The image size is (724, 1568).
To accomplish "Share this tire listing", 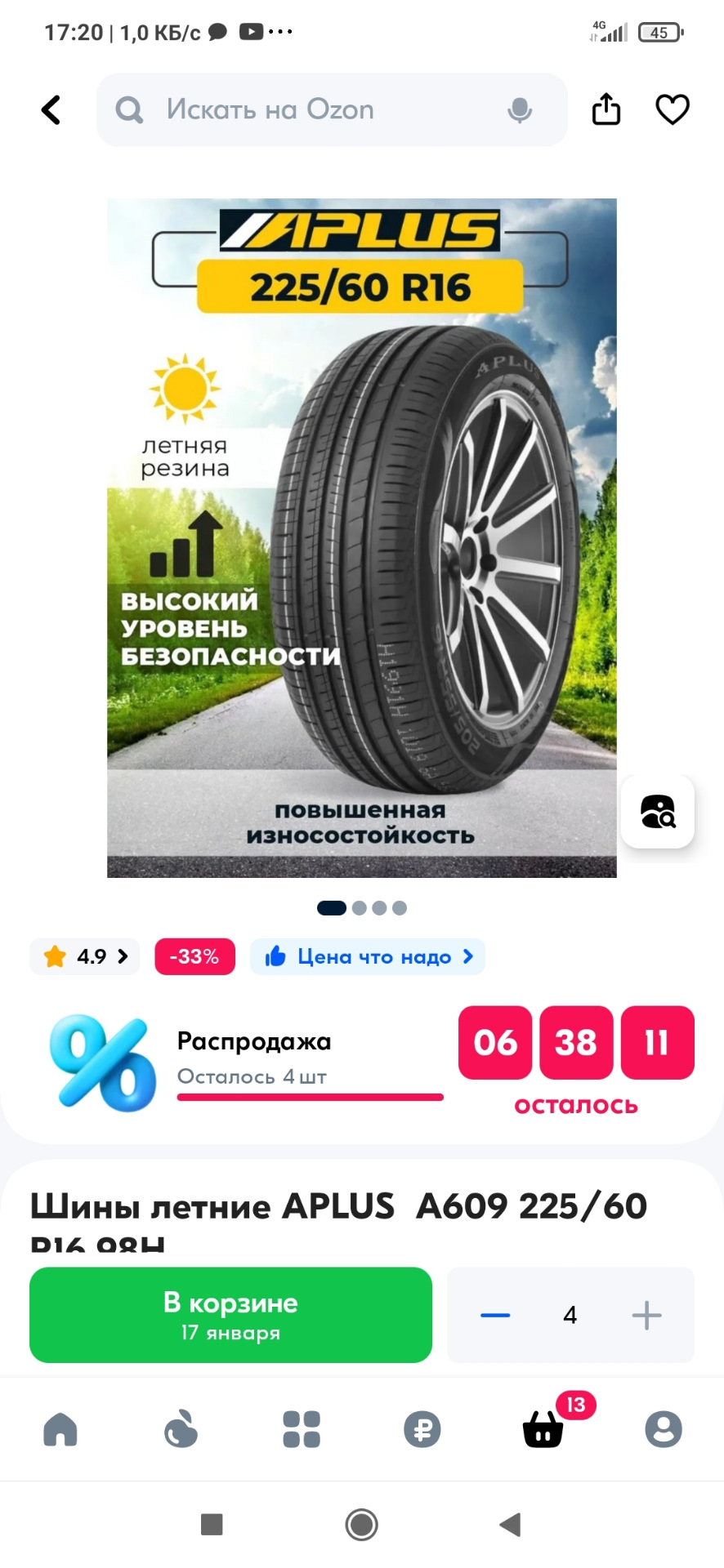I will point(606,109).
